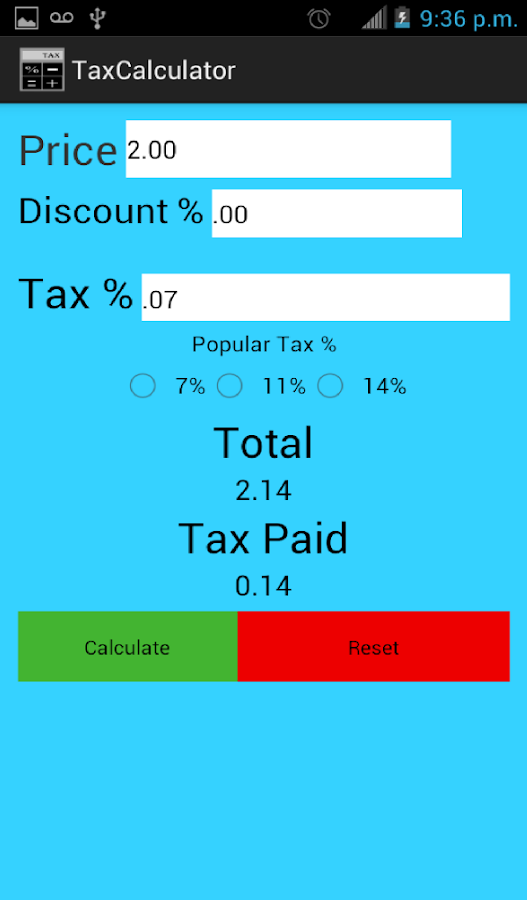Clear values with the Reset button
This screenshot has width=527, height=900.
(374, 647)
